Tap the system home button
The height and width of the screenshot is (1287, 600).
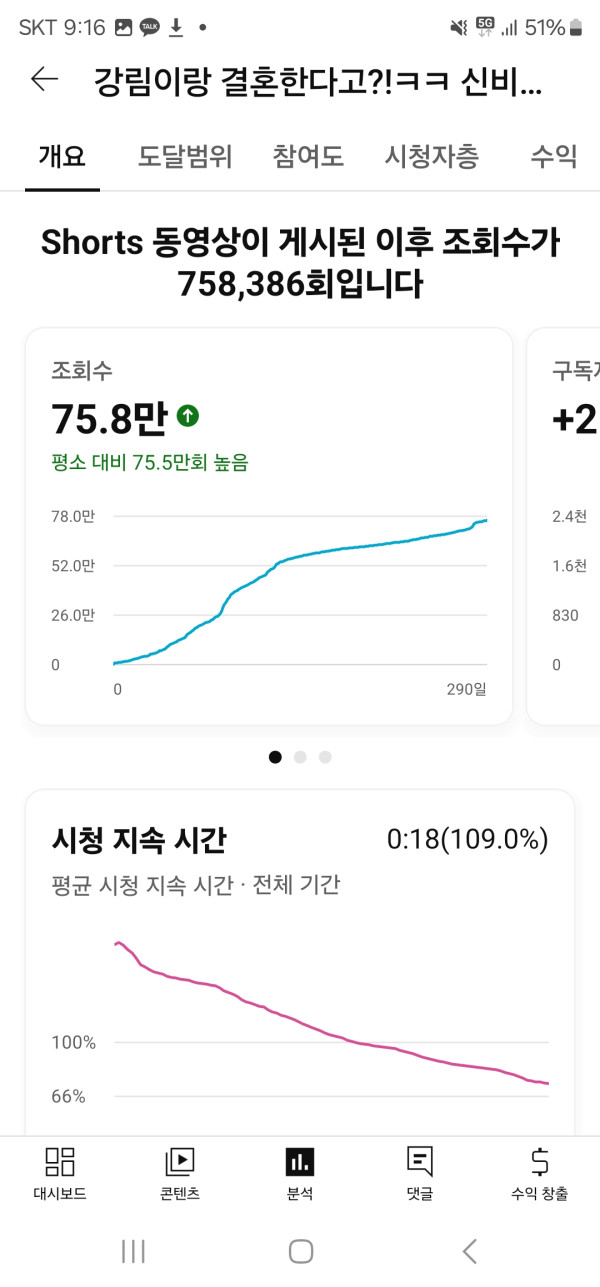(x=300, y=1251)
